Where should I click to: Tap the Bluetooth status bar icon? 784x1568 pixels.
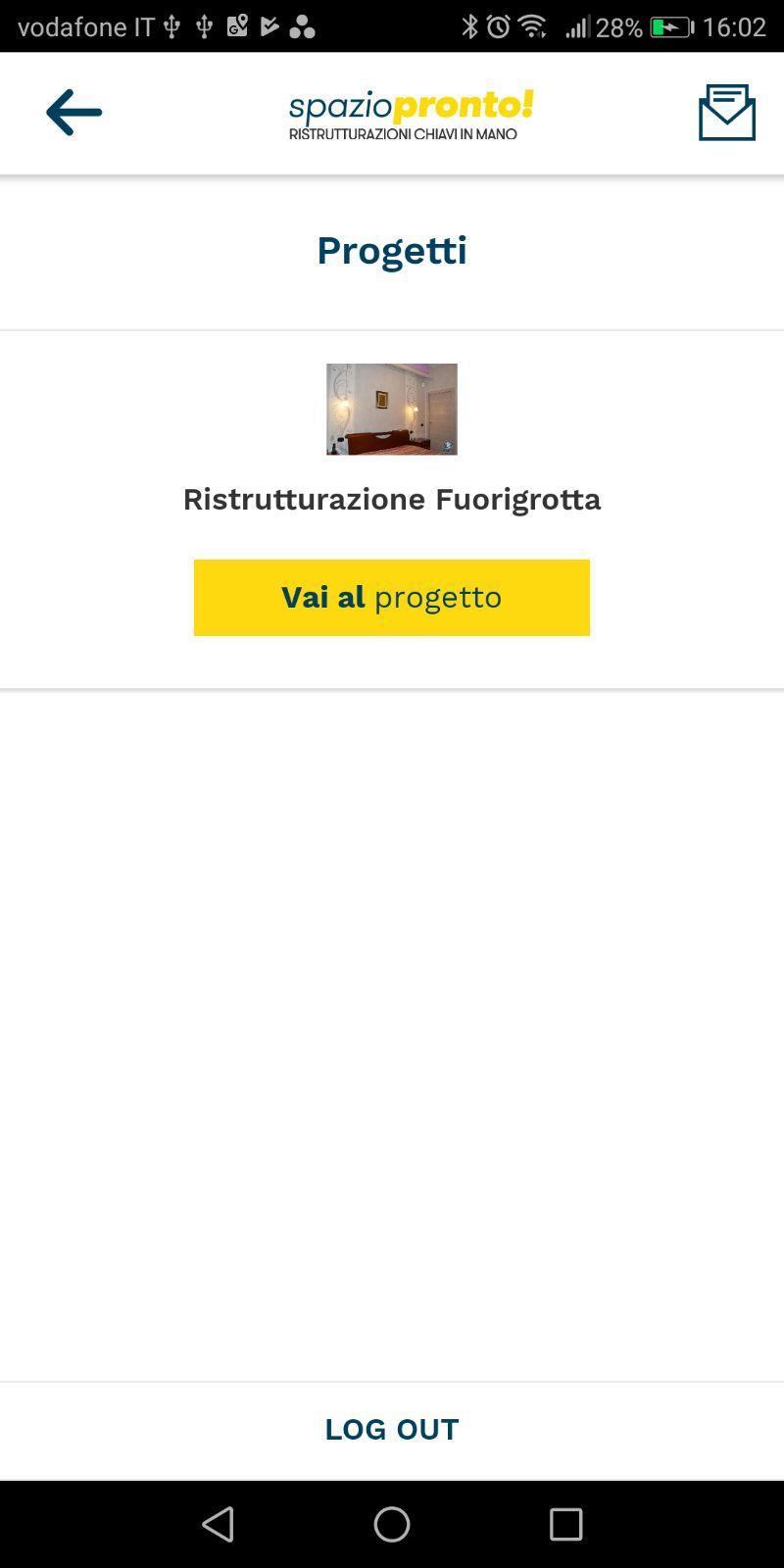tap(467, 26)
